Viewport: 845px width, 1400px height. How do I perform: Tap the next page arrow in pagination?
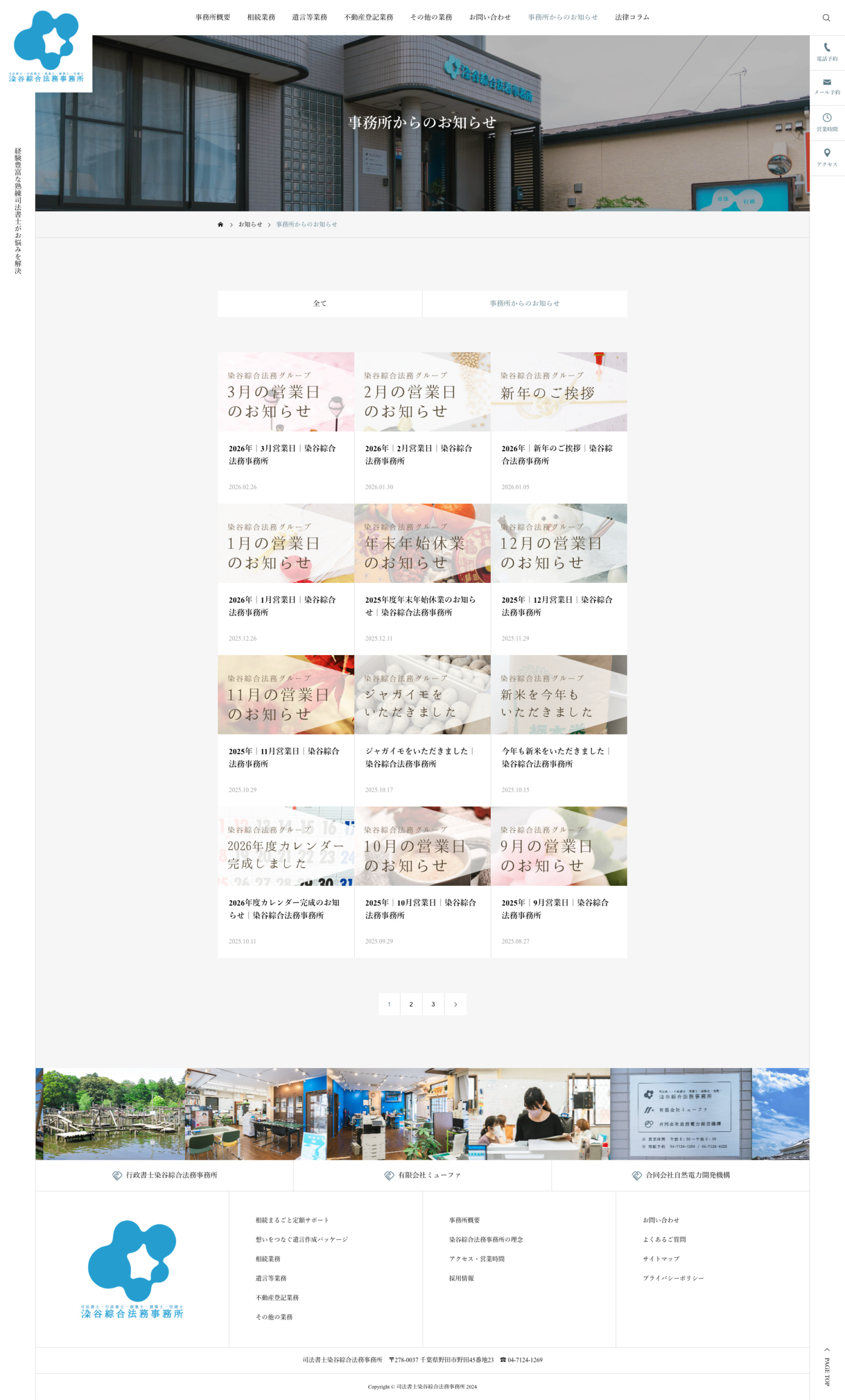click(x=455, y=1004)
